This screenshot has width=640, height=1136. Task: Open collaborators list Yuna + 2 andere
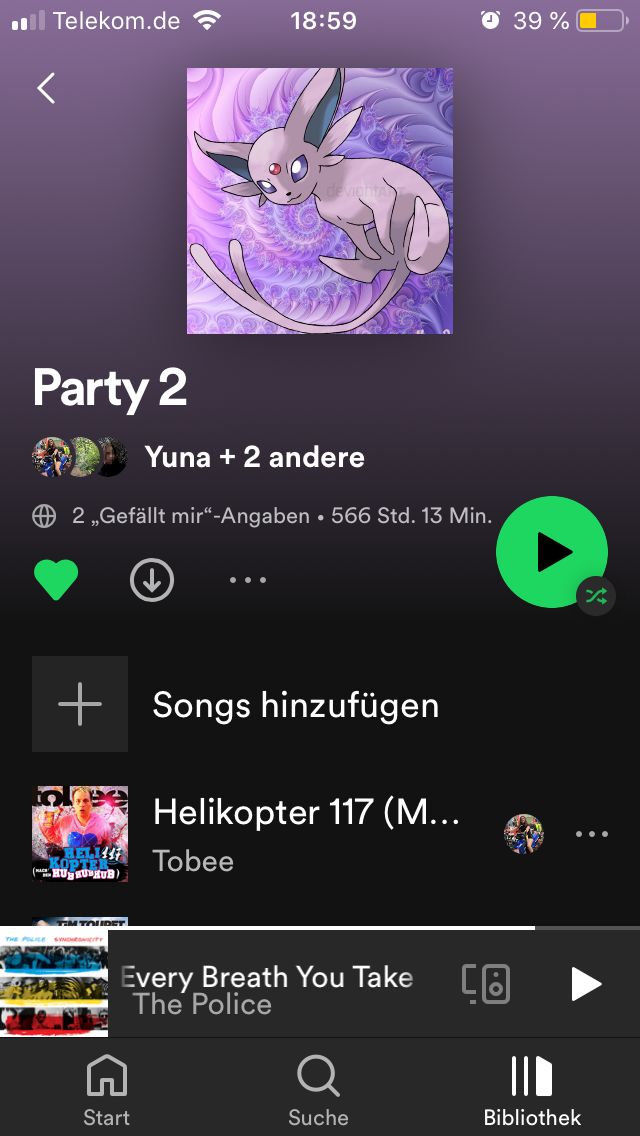click(254, 457)
